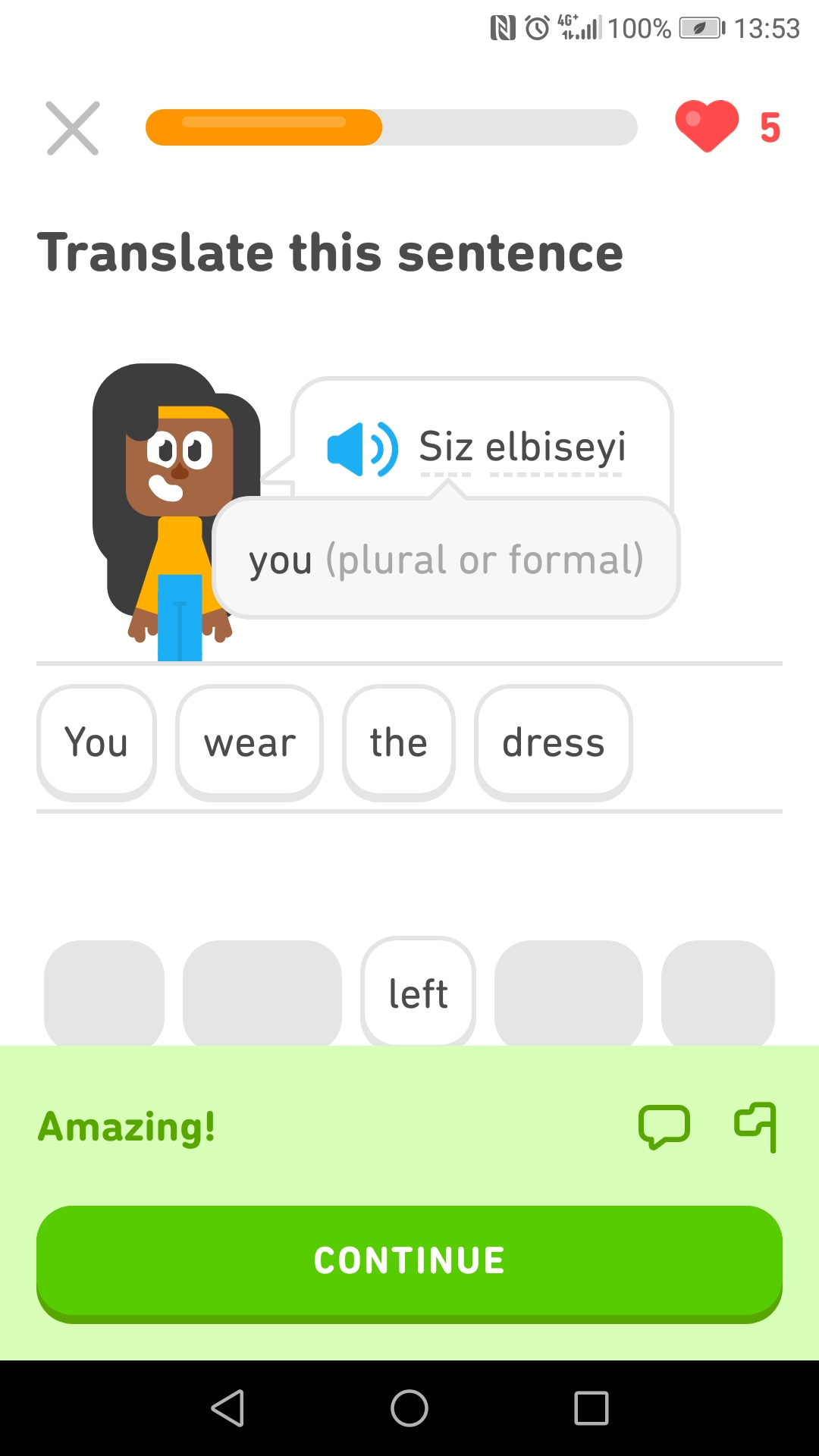Image resolution: width=819 pixels, height=1456 pixels.
Task: Continue to the next exercise
Action: click(x=409, y=1261)
